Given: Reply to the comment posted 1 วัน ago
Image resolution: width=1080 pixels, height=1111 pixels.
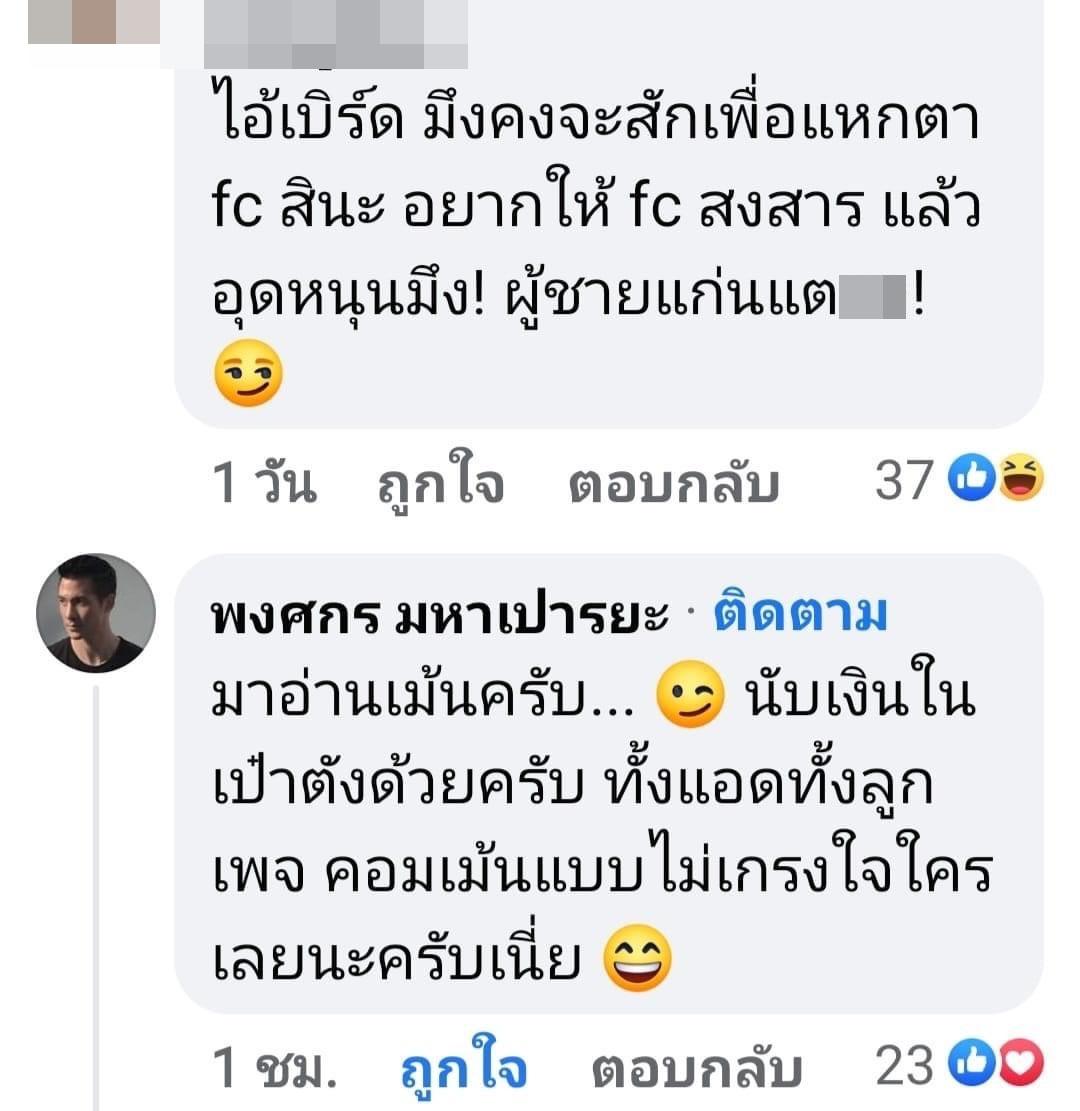Looking at the screenshot, I should point(673,486).
